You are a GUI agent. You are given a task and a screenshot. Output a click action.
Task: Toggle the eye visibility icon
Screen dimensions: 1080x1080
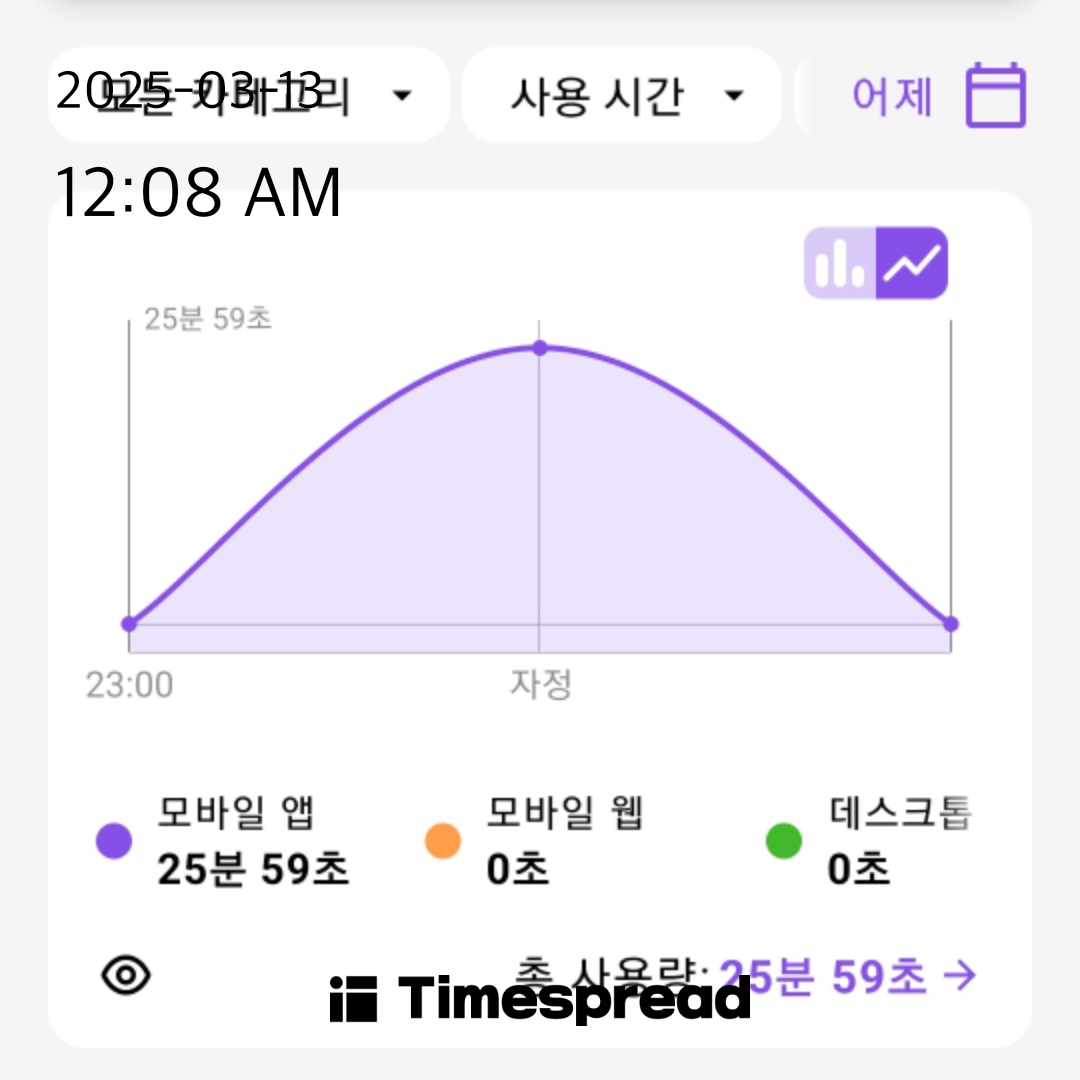pyautogui.click(x=125, y=975)
